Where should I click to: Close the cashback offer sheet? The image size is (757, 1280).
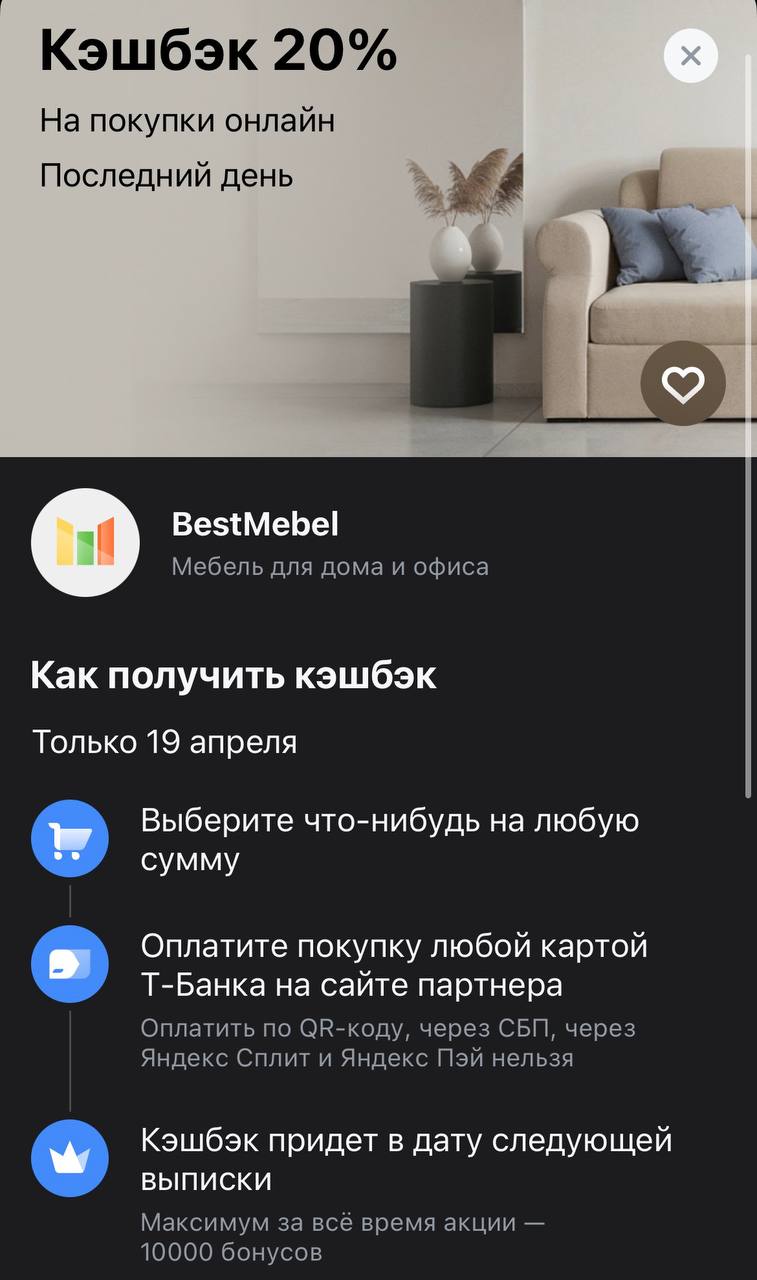pyautogui.click(x=690, y=55)
